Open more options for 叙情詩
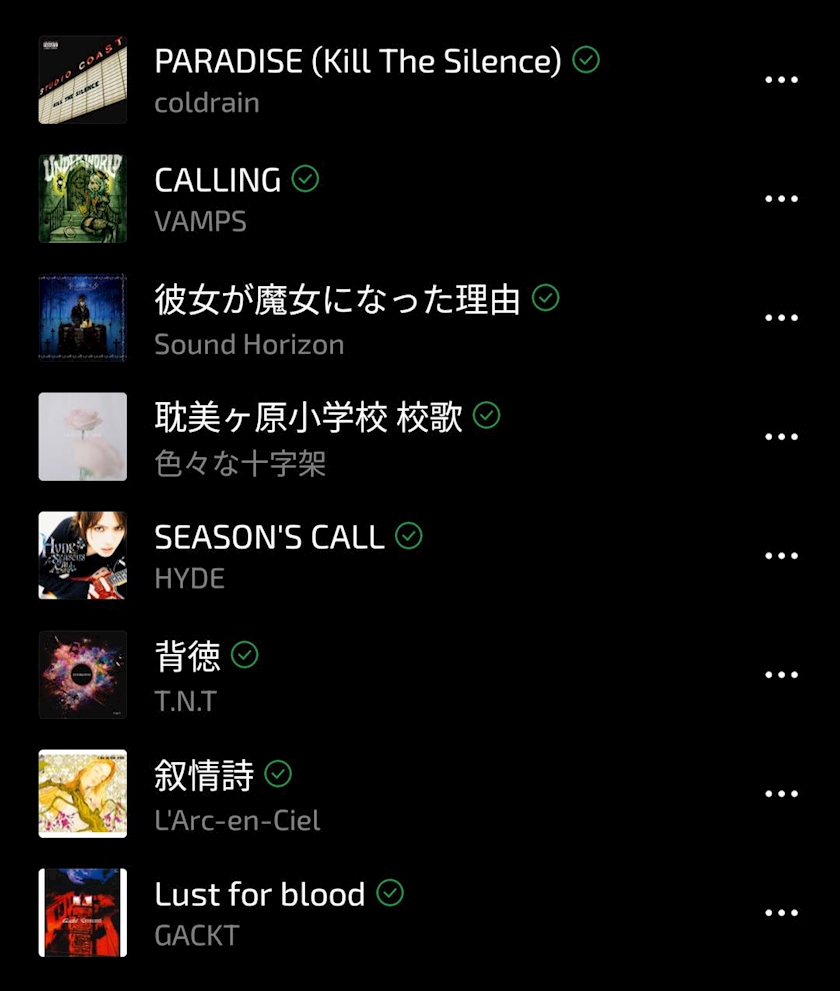The width and height of the screenshot is (840, 991). pyautogui.click(x=781, y=794)
